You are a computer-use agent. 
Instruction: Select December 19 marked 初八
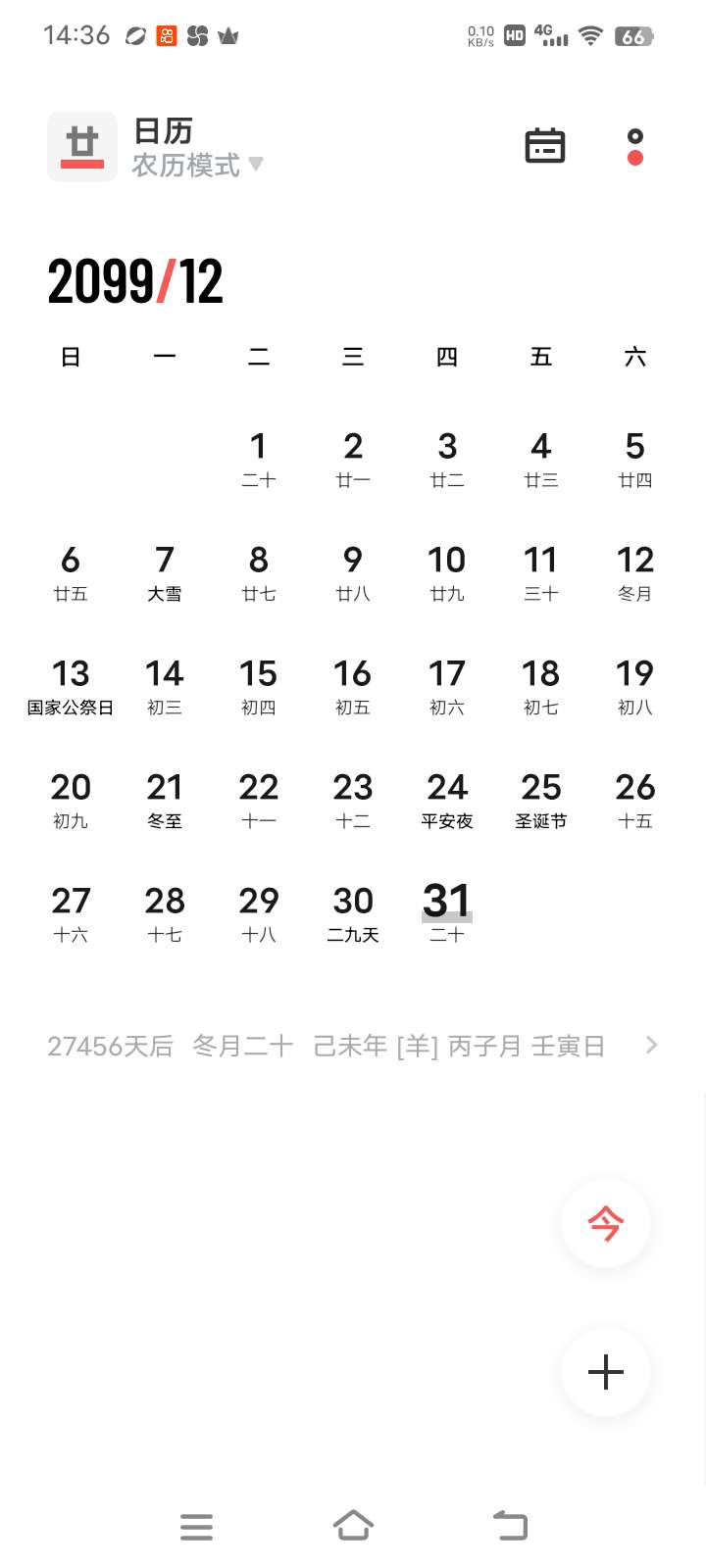pyautogui.click(x=635, y=686)
